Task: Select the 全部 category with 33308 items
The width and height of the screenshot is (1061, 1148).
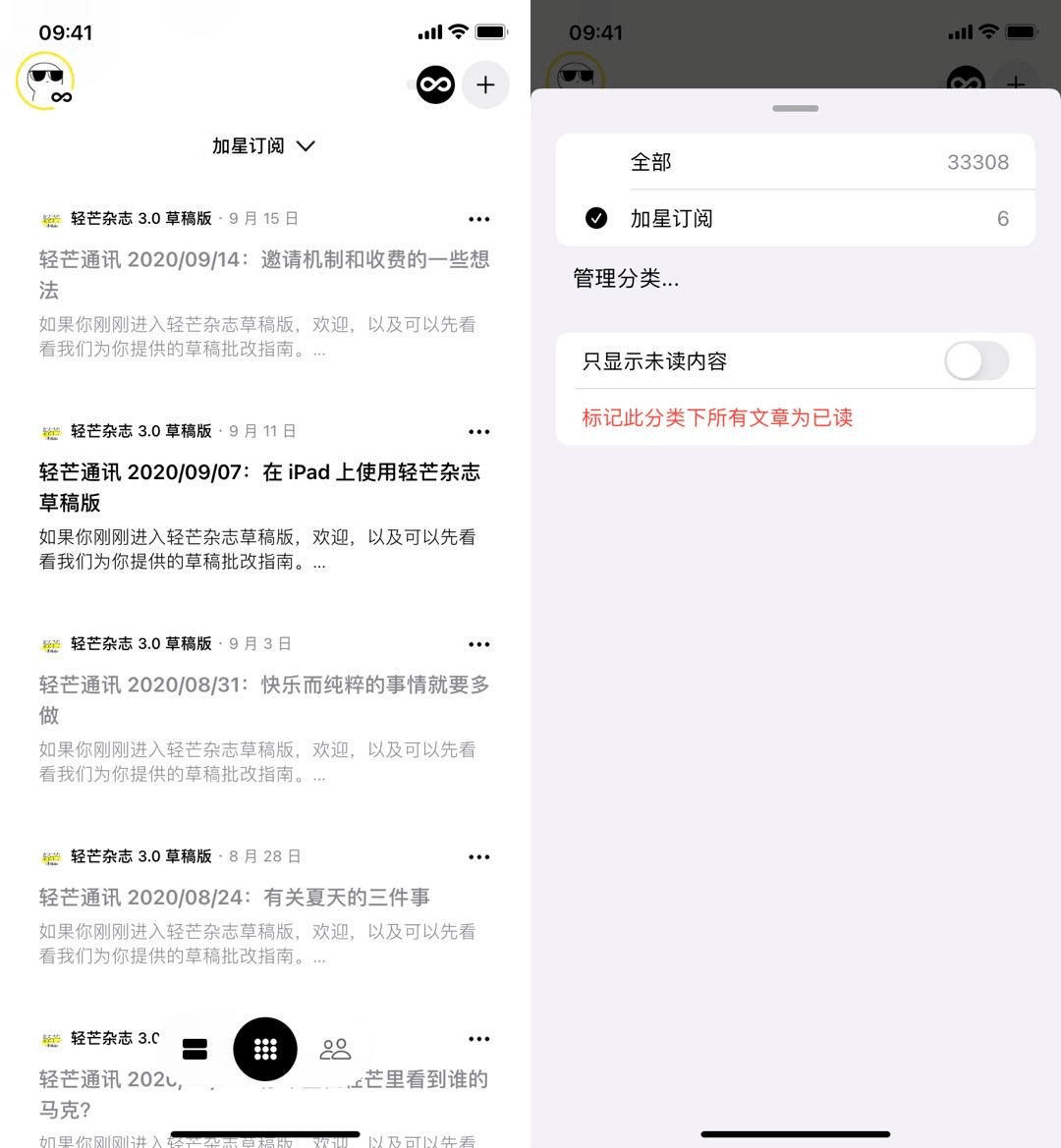Action: coord(795,162)
